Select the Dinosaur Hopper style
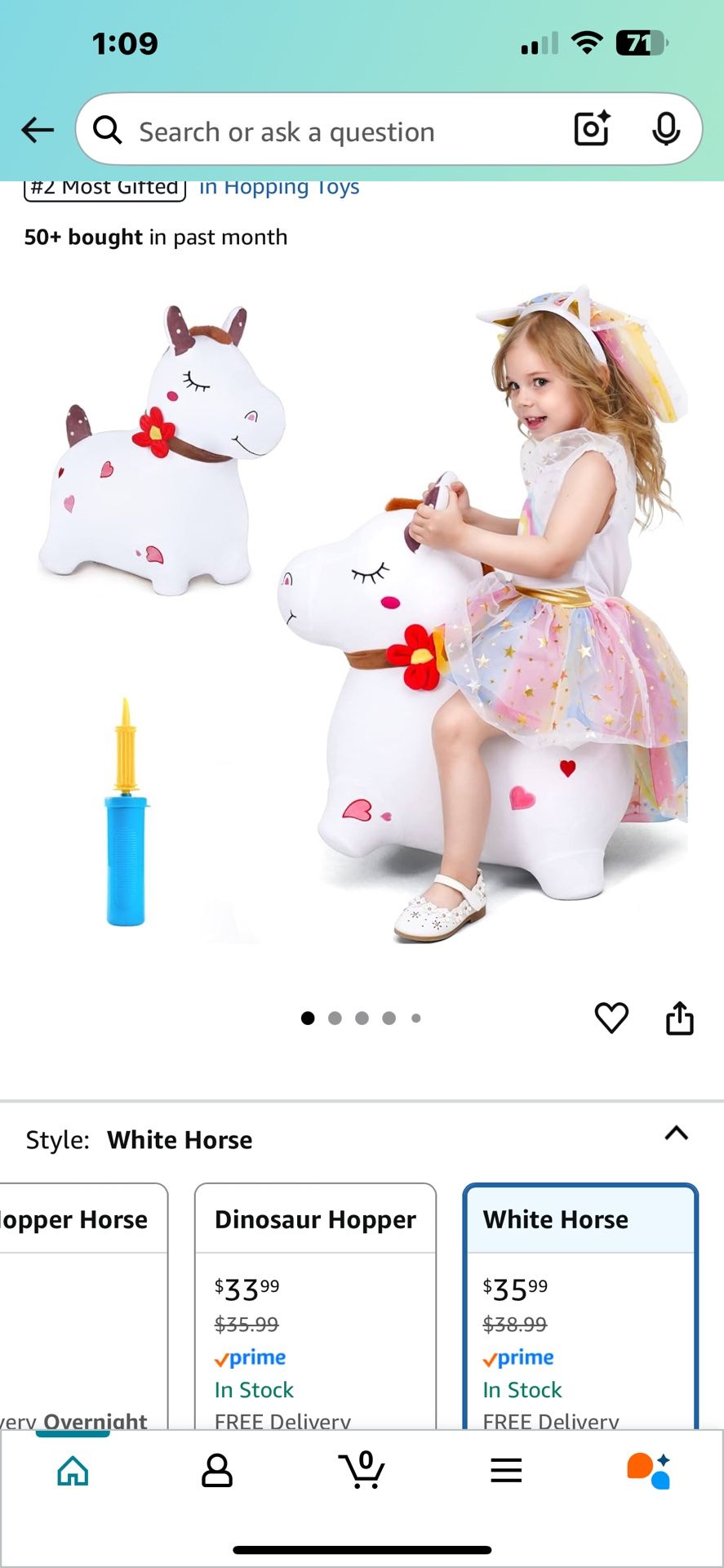The width and height of the screenshot is (724, 1568). [315, 1306]
